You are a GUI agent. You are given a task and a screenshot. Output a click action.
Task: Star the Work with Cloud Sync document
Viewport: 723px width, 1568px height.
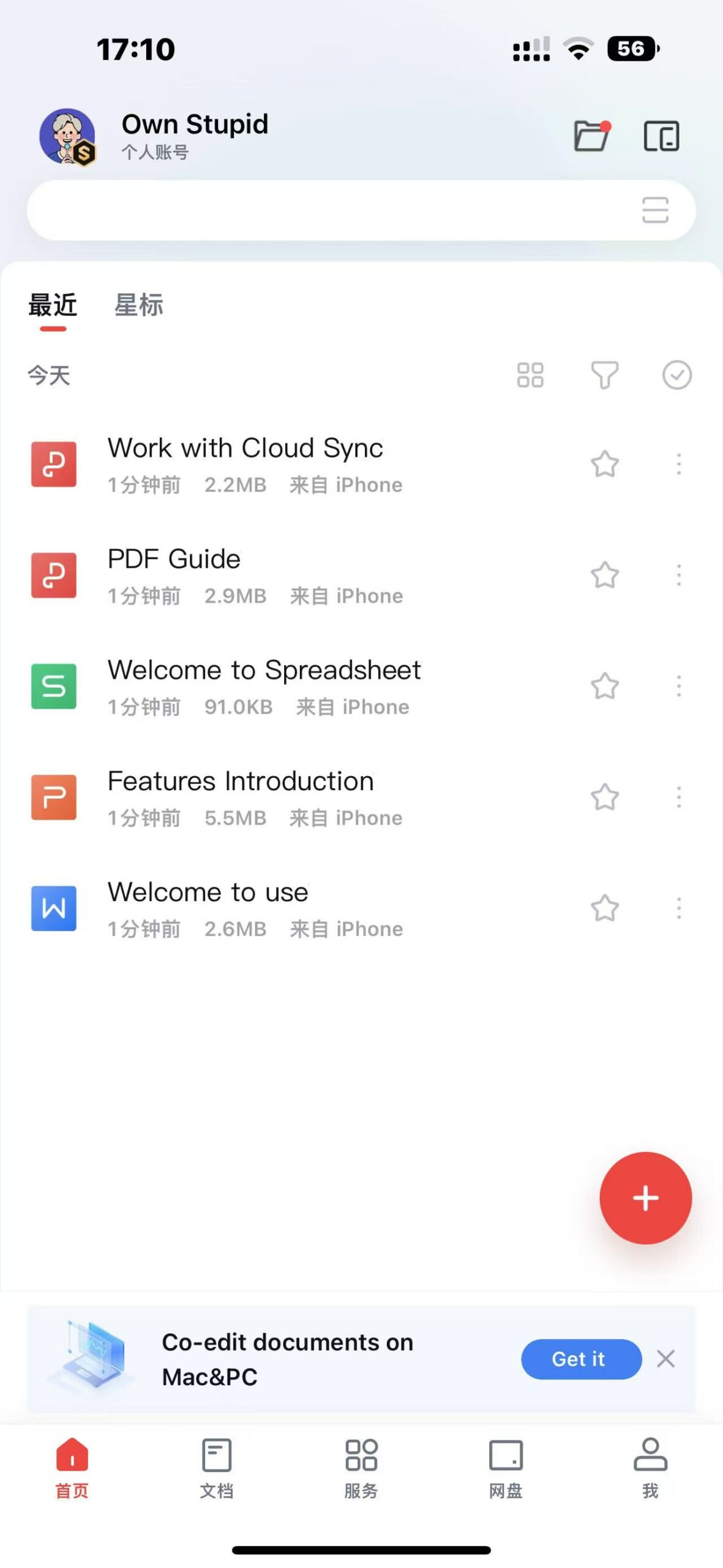pos(604,466)
